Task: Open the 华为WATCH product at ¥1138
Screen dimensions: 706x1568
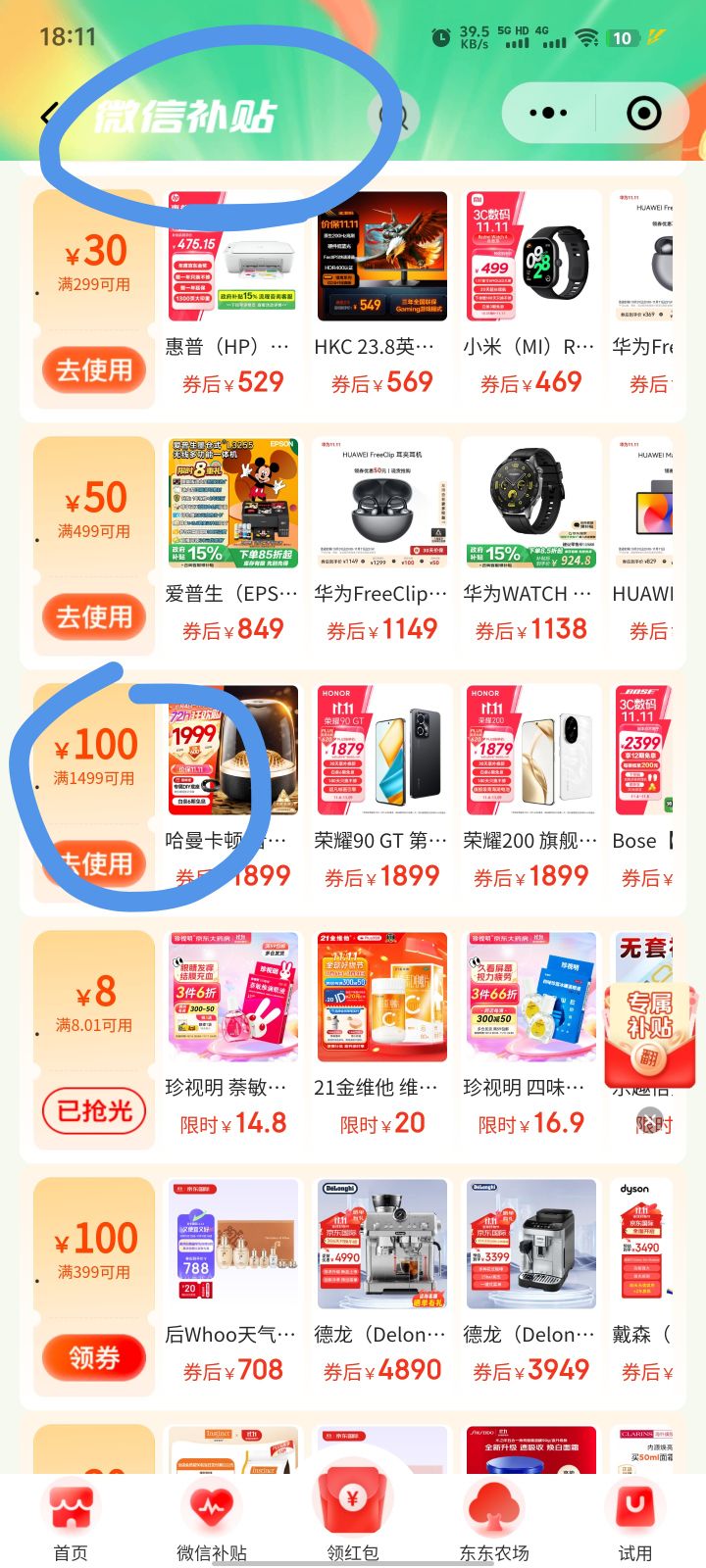Action: (531, 541)
